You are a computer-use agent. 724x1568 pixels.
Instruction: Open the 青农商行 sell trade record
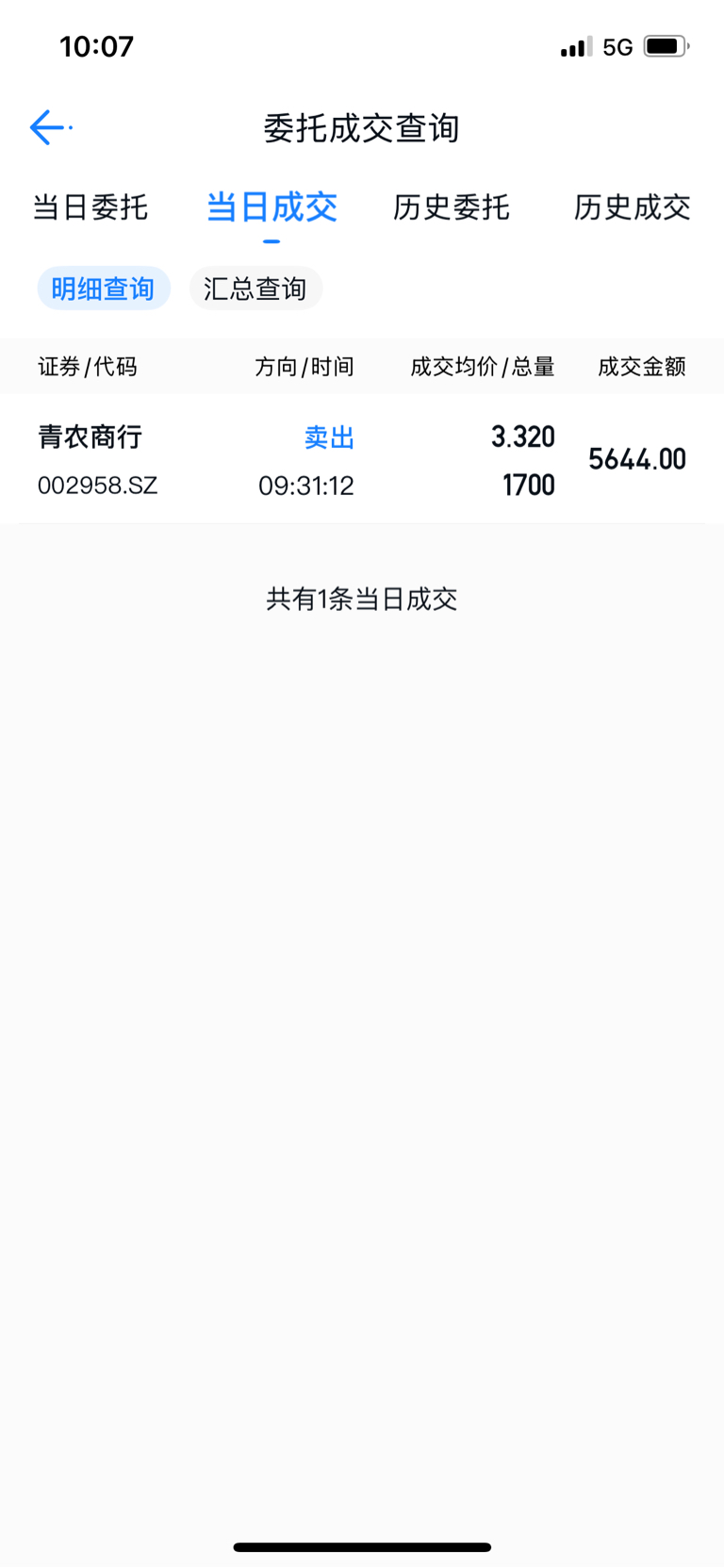coord(362,459)
